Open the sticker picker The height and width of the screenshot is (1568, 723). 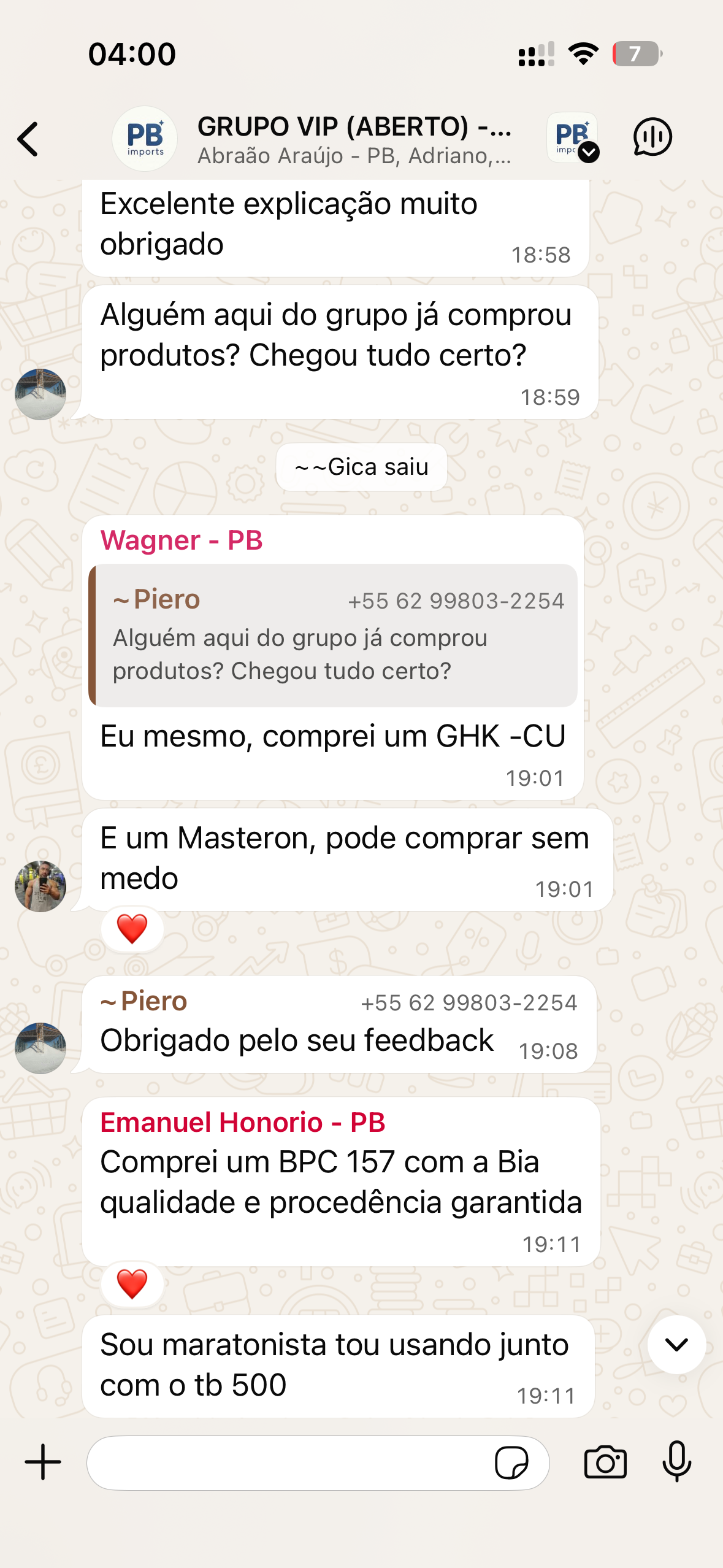tap(511, 1463)
